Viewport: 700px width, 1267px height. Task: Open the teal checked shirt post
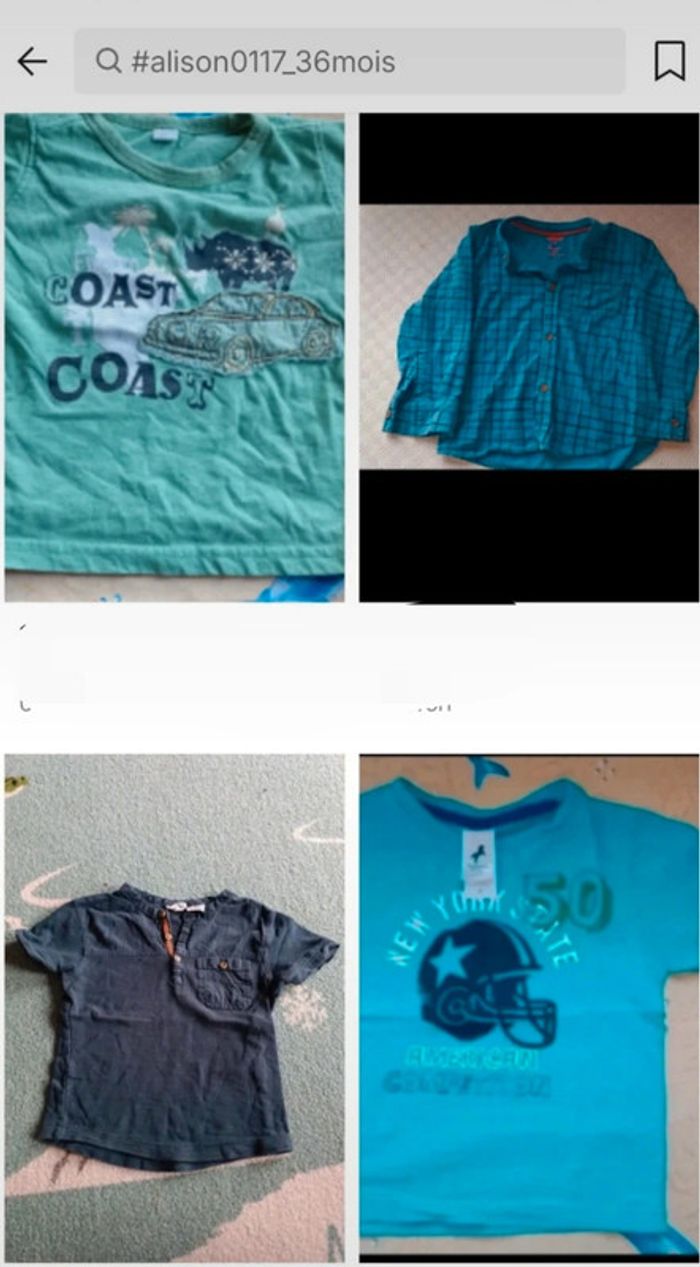click(x=529, y=340)
